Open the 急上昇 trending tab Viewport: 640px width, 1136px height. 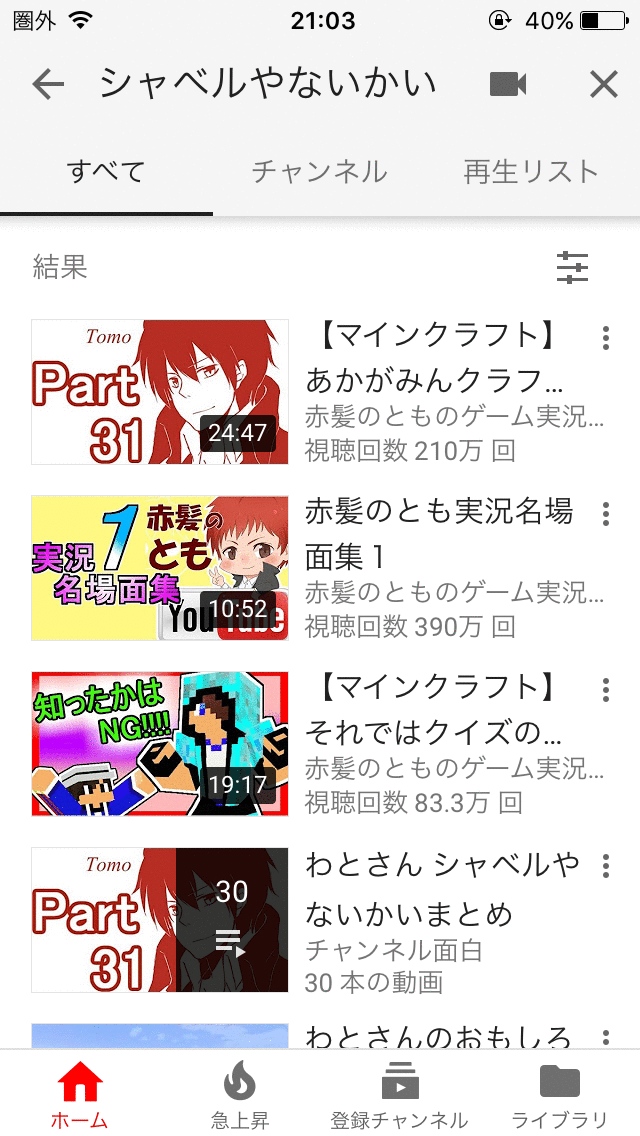pyautogui.click(x=240, y=1093)
